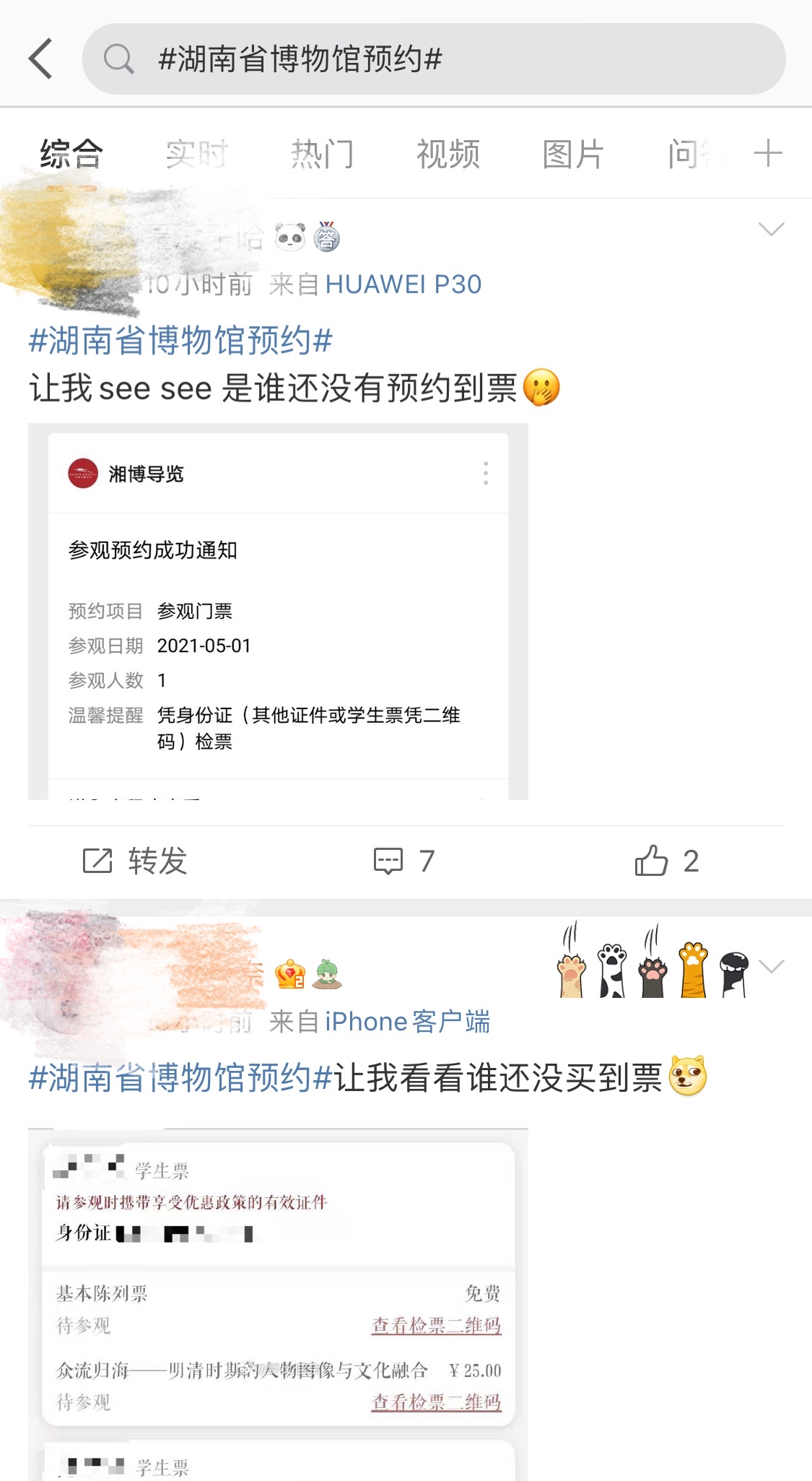Open comments on the post with 7 comments
The width and height of the screenshot is (812, 1481).
point(404,861)
